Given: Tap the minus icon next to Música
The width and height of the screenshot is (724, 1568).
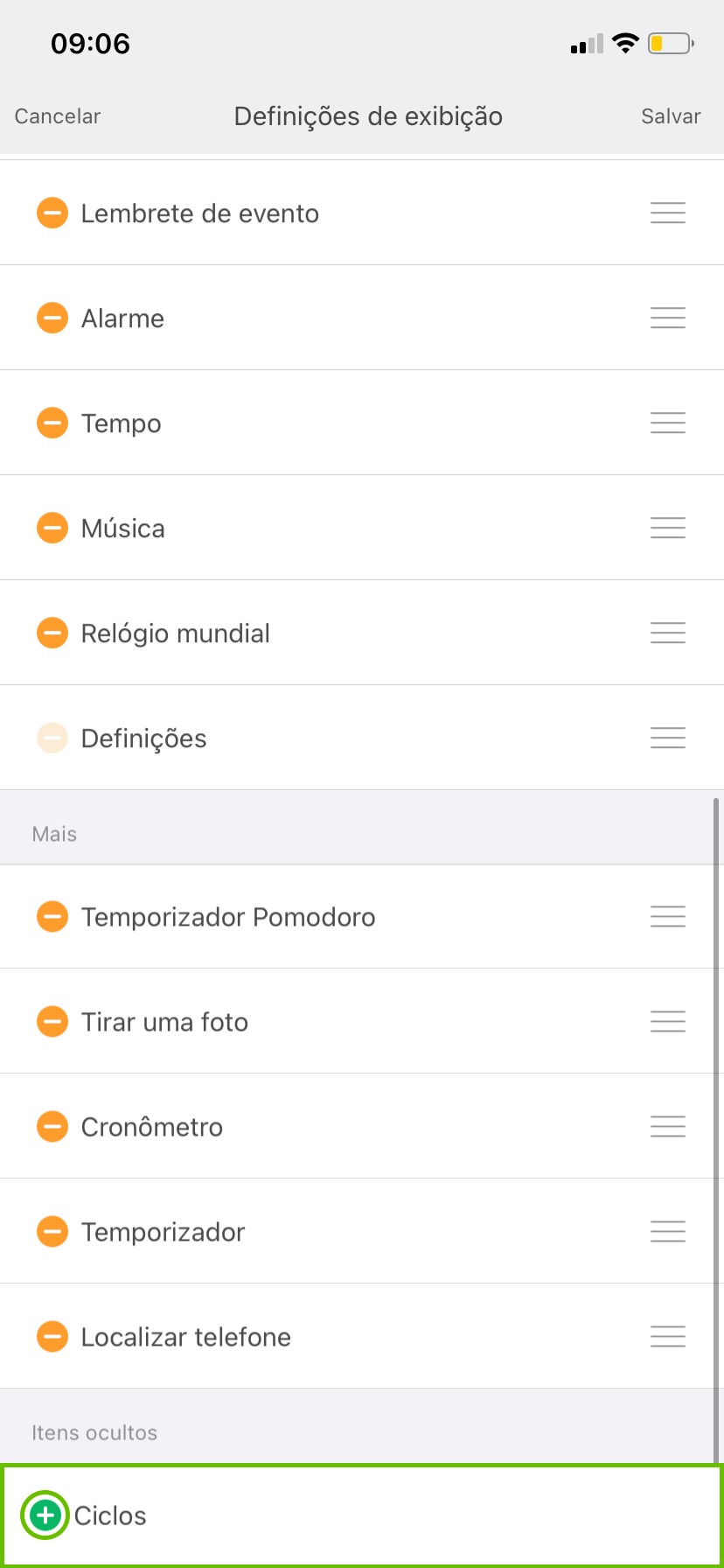Looking at the screenshot, I should (52, 528).
